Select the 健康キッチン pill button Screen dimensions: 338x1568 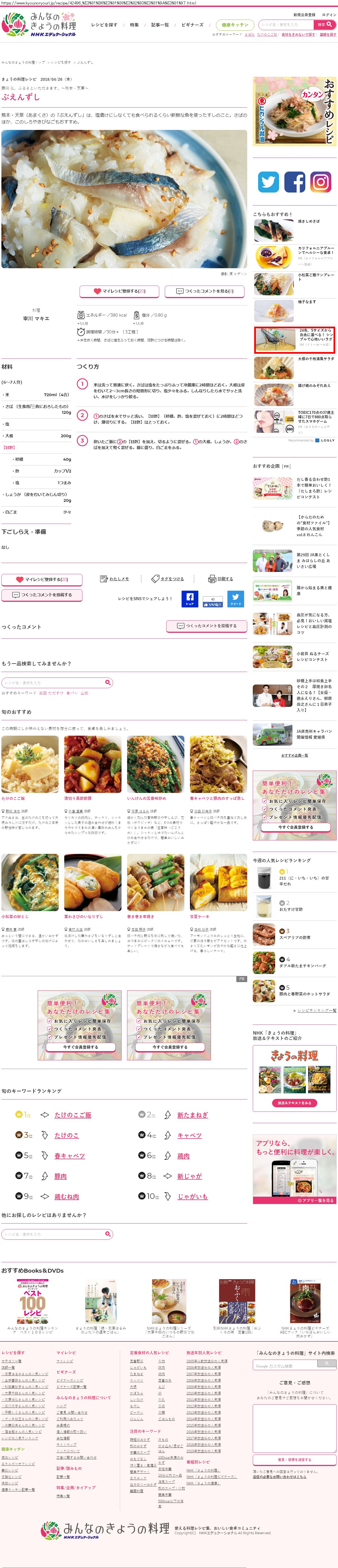coord(234,25)
